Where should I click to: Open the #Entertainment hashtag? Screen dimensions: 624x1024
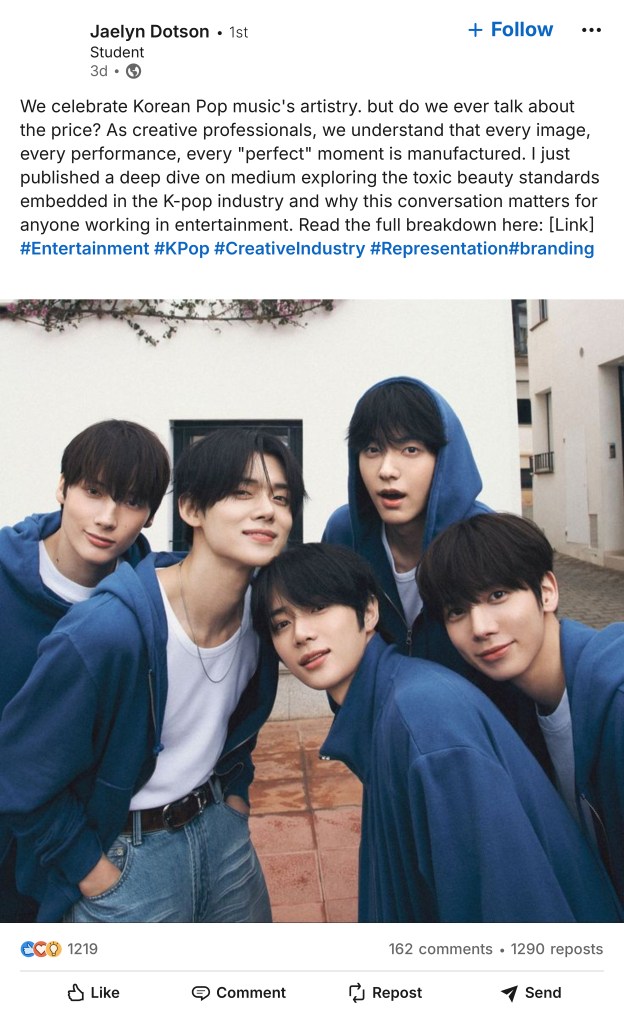coord(84,249)
